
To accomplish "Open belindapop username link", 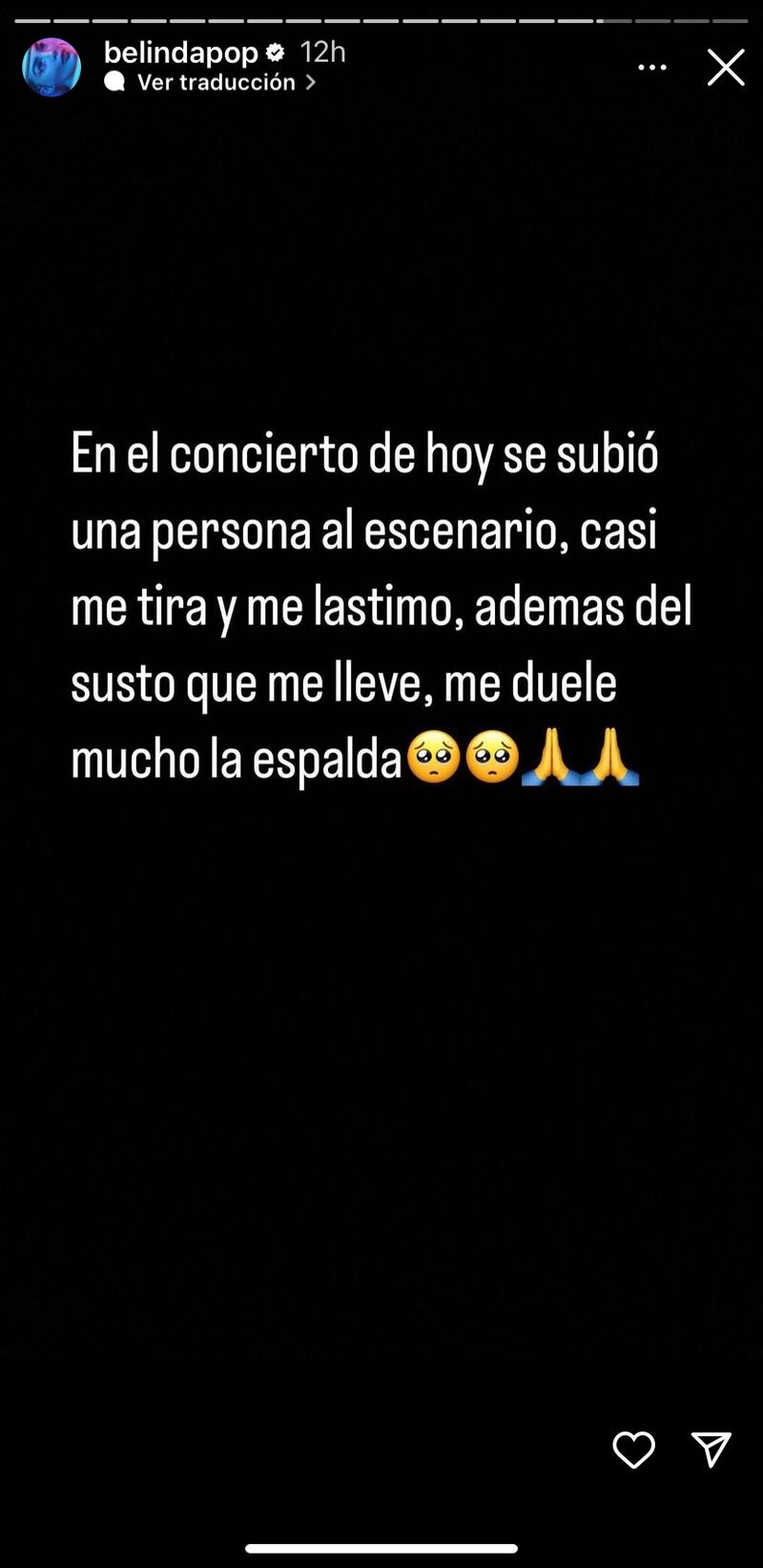I will click(x=180, y=52).
